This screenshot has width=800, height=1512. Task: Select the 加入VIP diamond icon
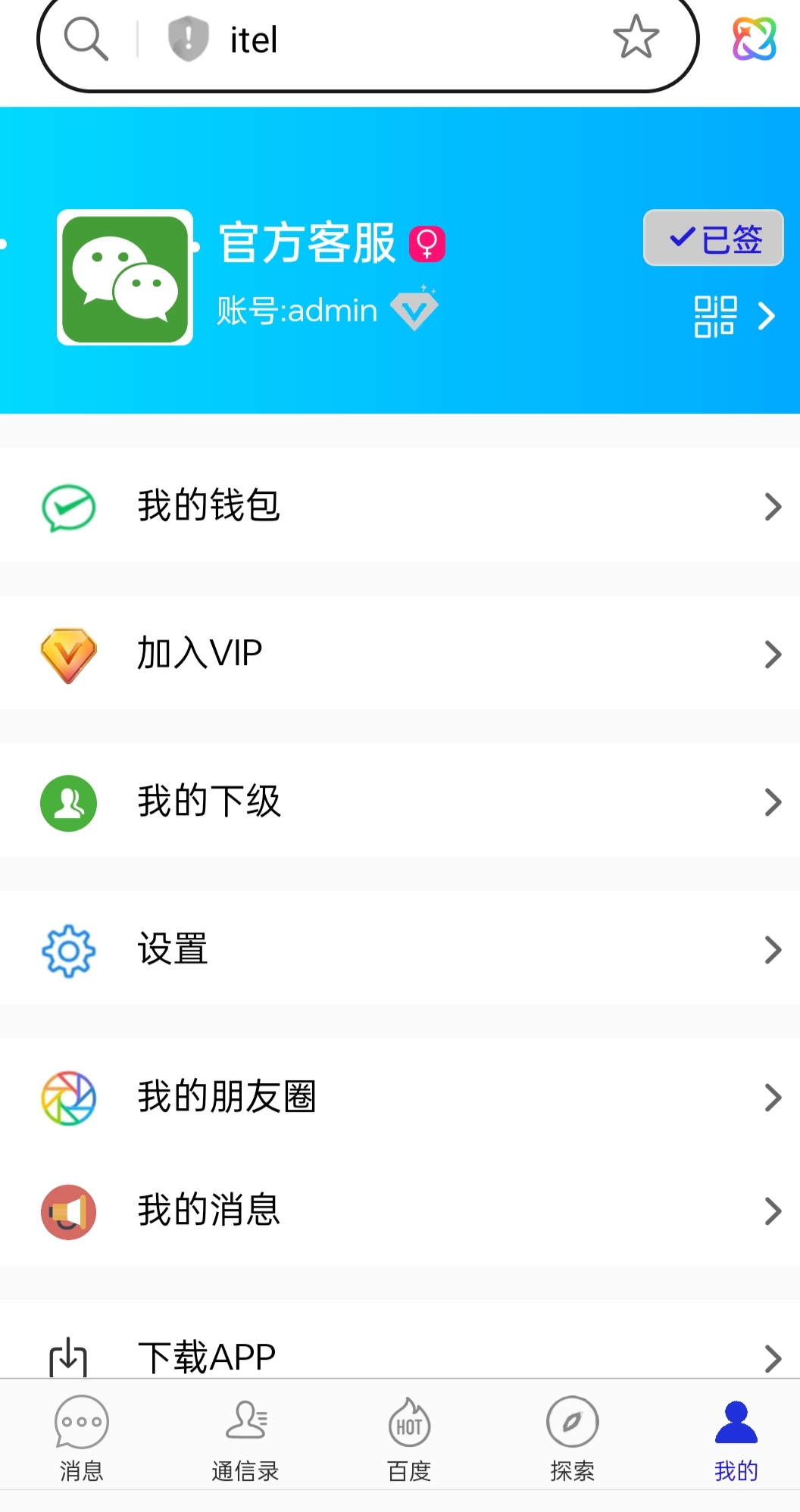pos(67,652)
